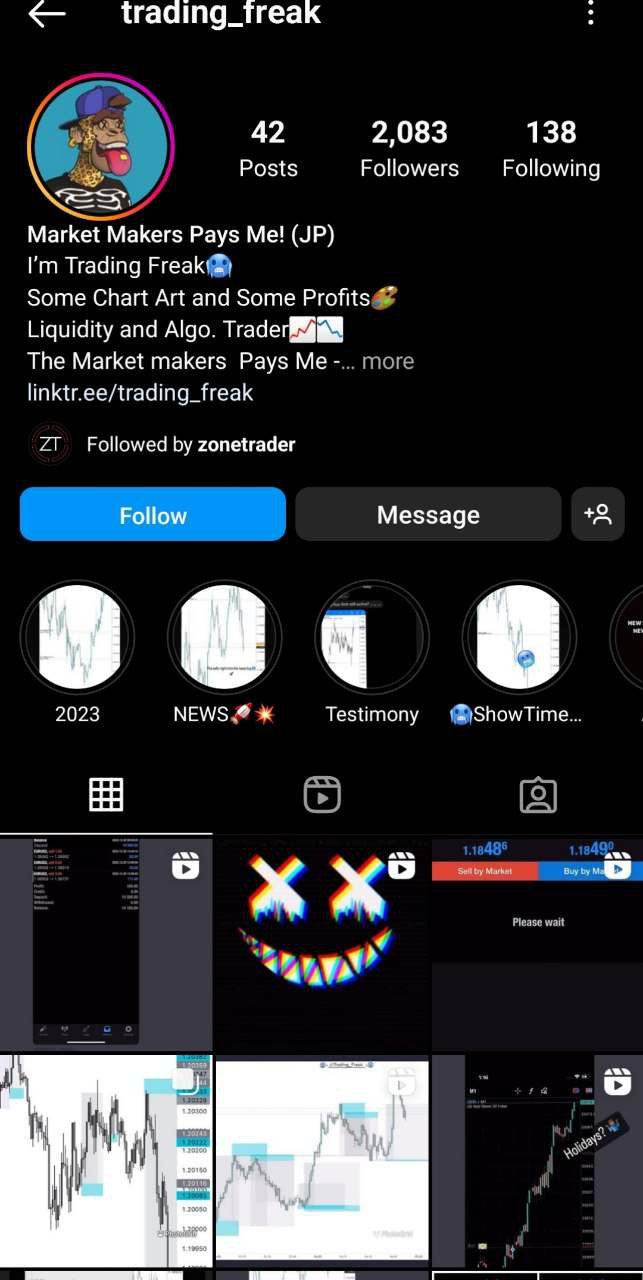Screen dimensions: 643x1280
Task: Open the 138 Following list
Action: tap(551, 149)
